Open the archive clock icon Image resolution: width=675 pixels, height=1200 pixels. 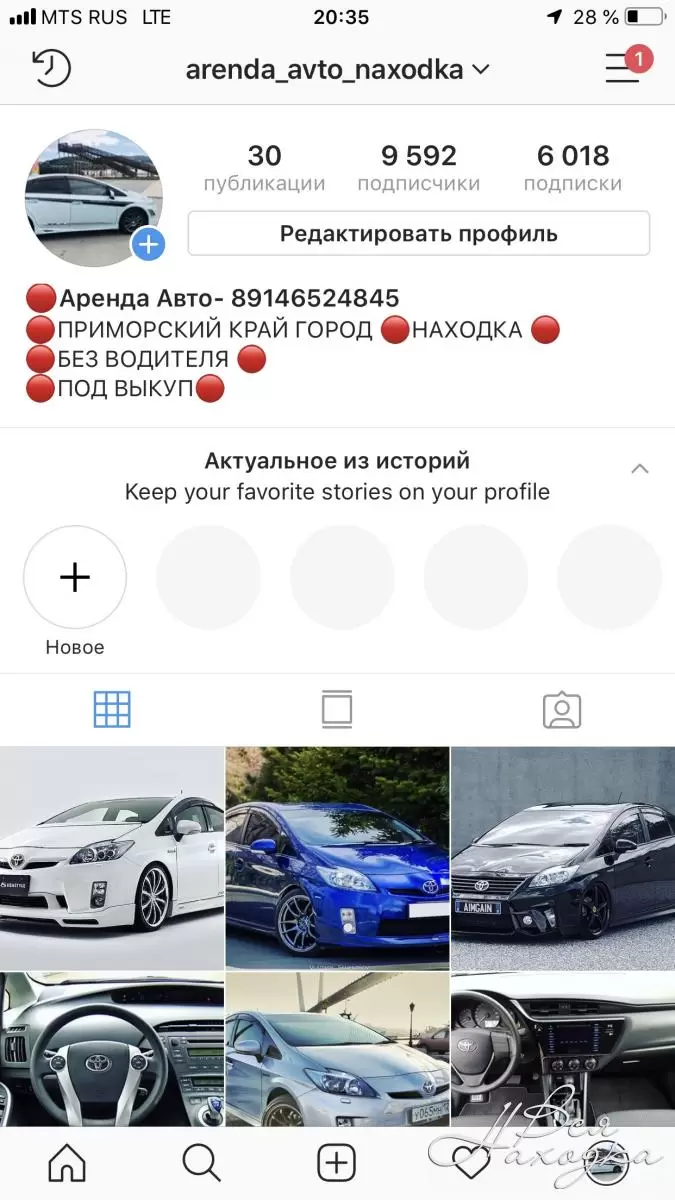point(51,68)
